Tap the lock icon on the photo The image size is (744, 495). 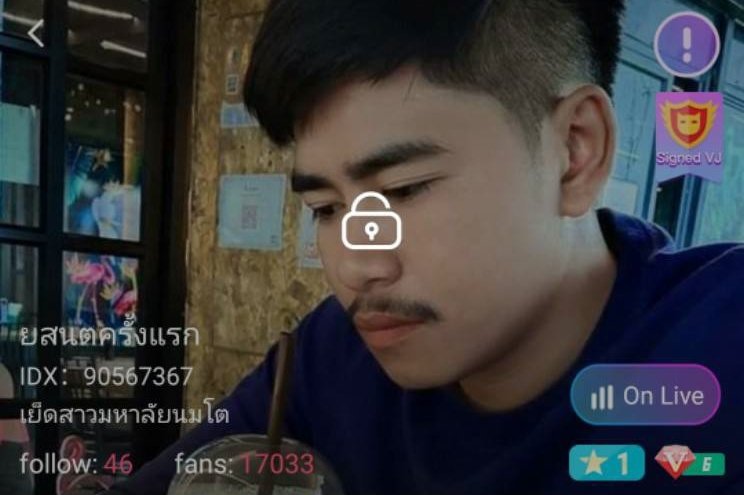click(371, 221)
